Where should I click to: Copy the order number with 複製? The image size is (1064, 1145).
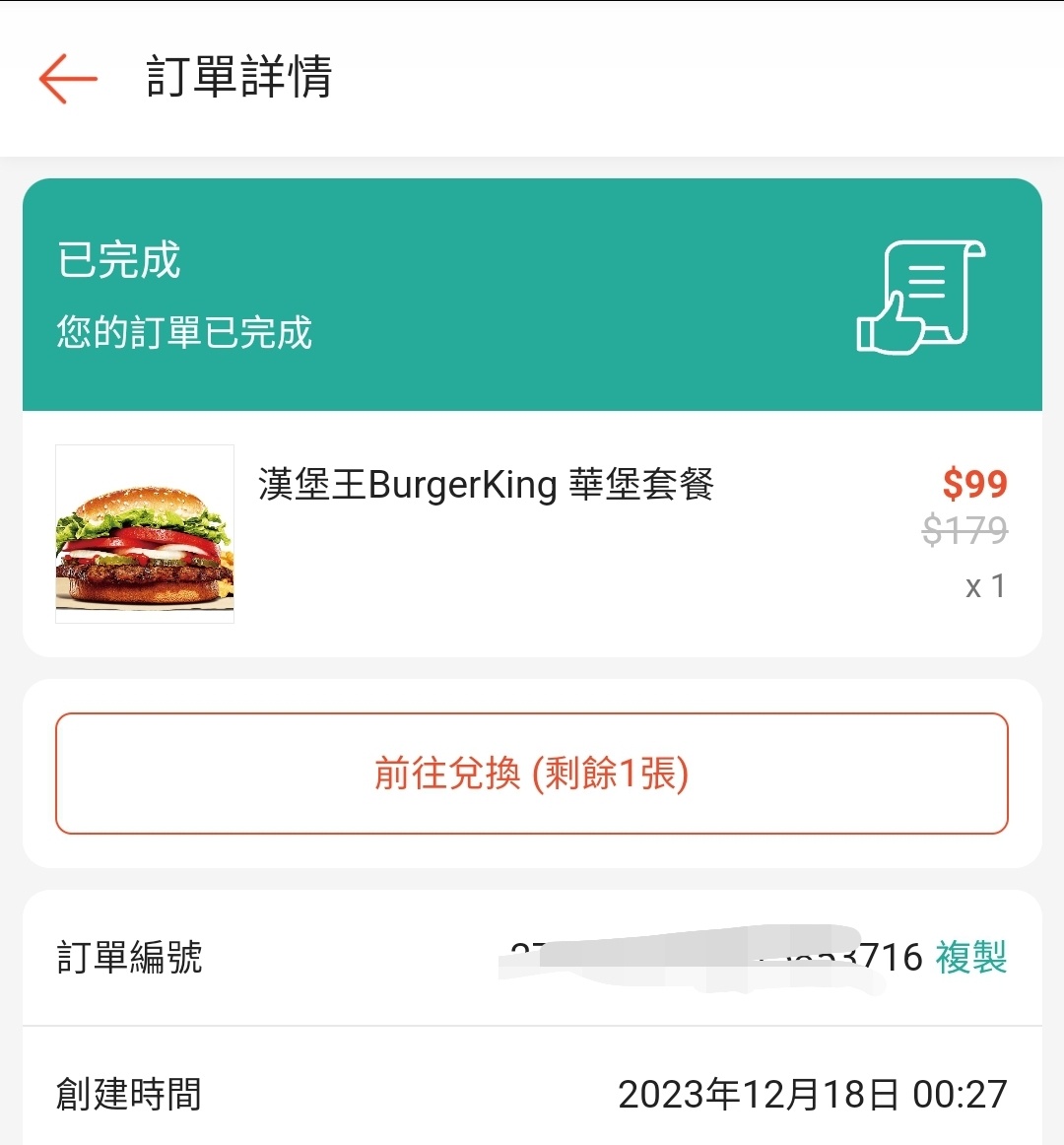click(x=970, y=957)
